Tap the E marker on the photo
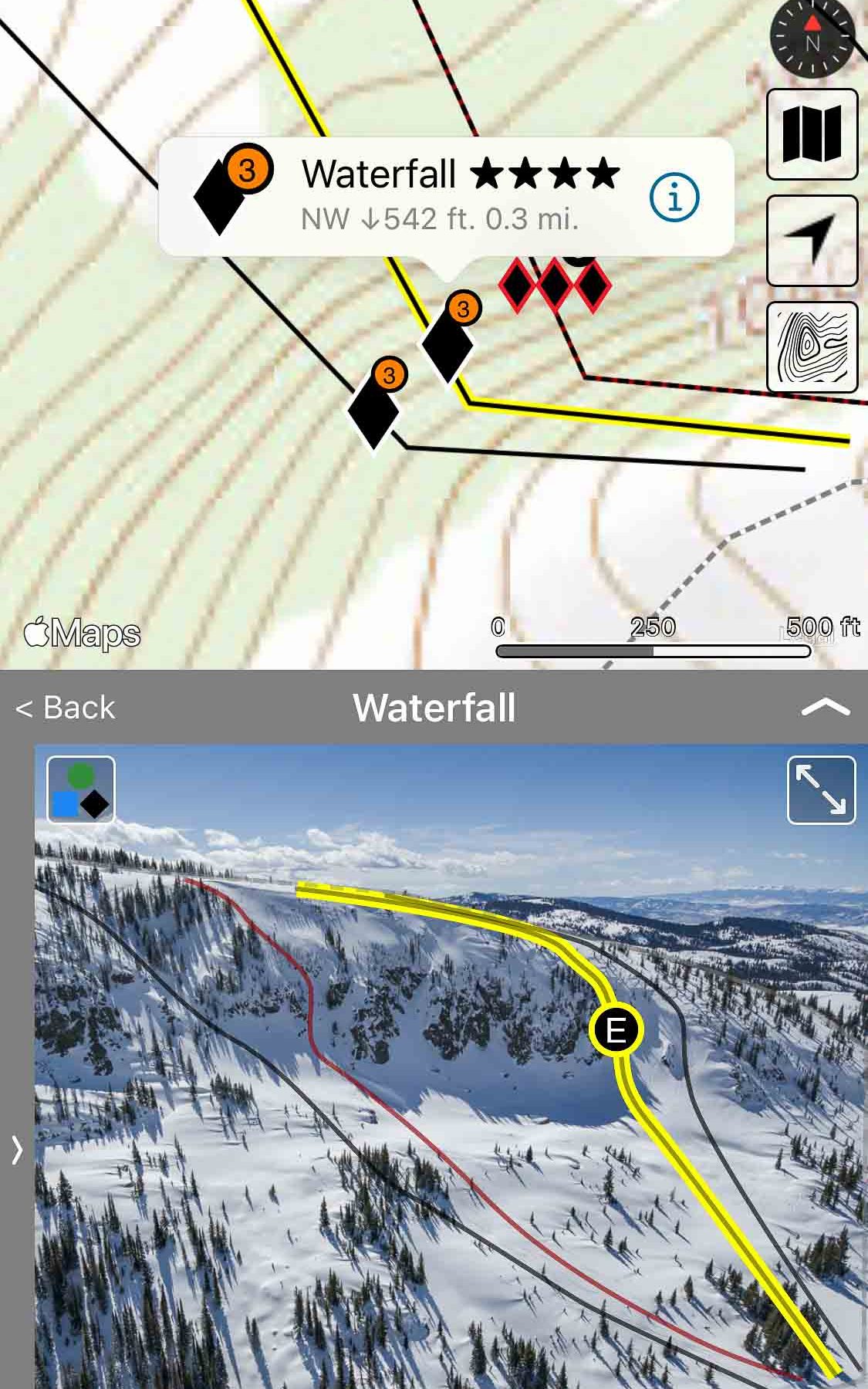Viewport: 868px width, 1389px height. [x=616, y=1030]
